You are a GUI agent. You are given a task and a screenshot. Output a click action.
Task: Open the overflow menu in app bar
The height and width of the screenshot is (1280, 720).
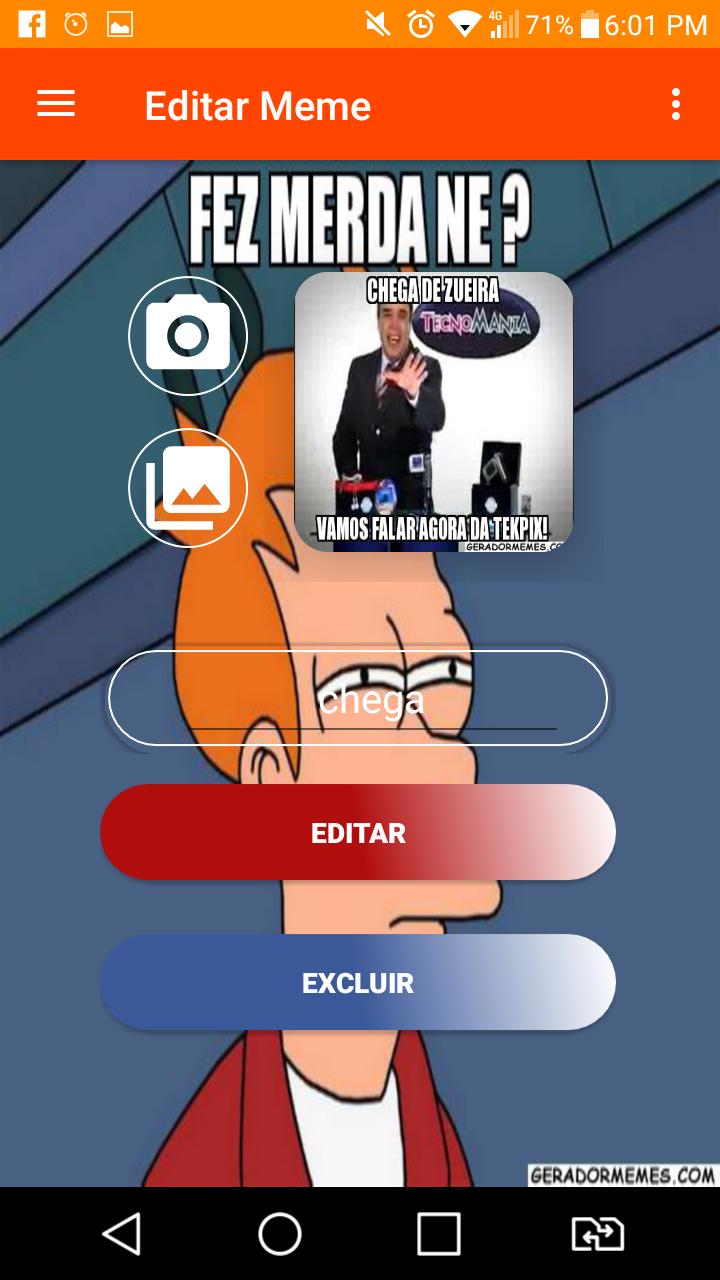[676, 104]
